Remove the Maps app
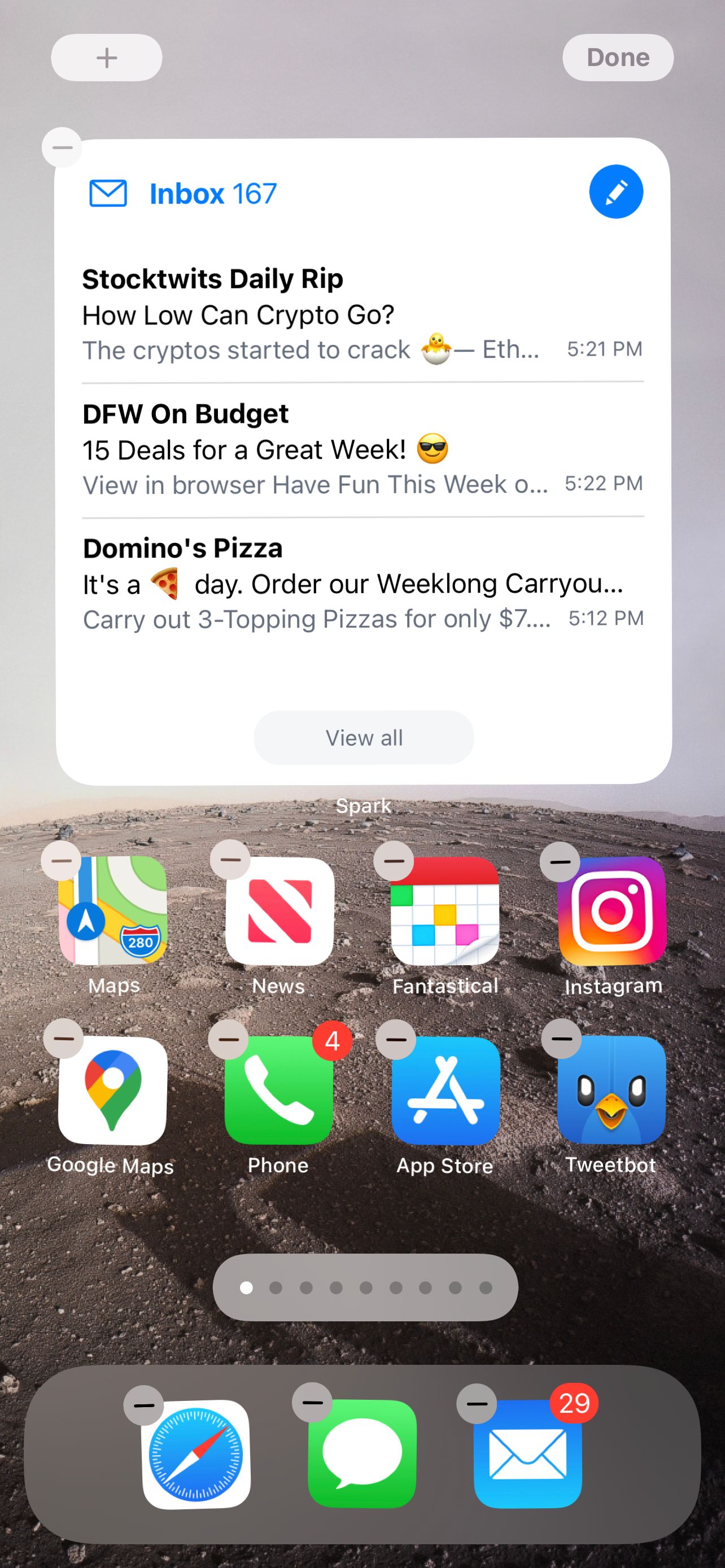Screen dimensions: 725x1568 62,860
